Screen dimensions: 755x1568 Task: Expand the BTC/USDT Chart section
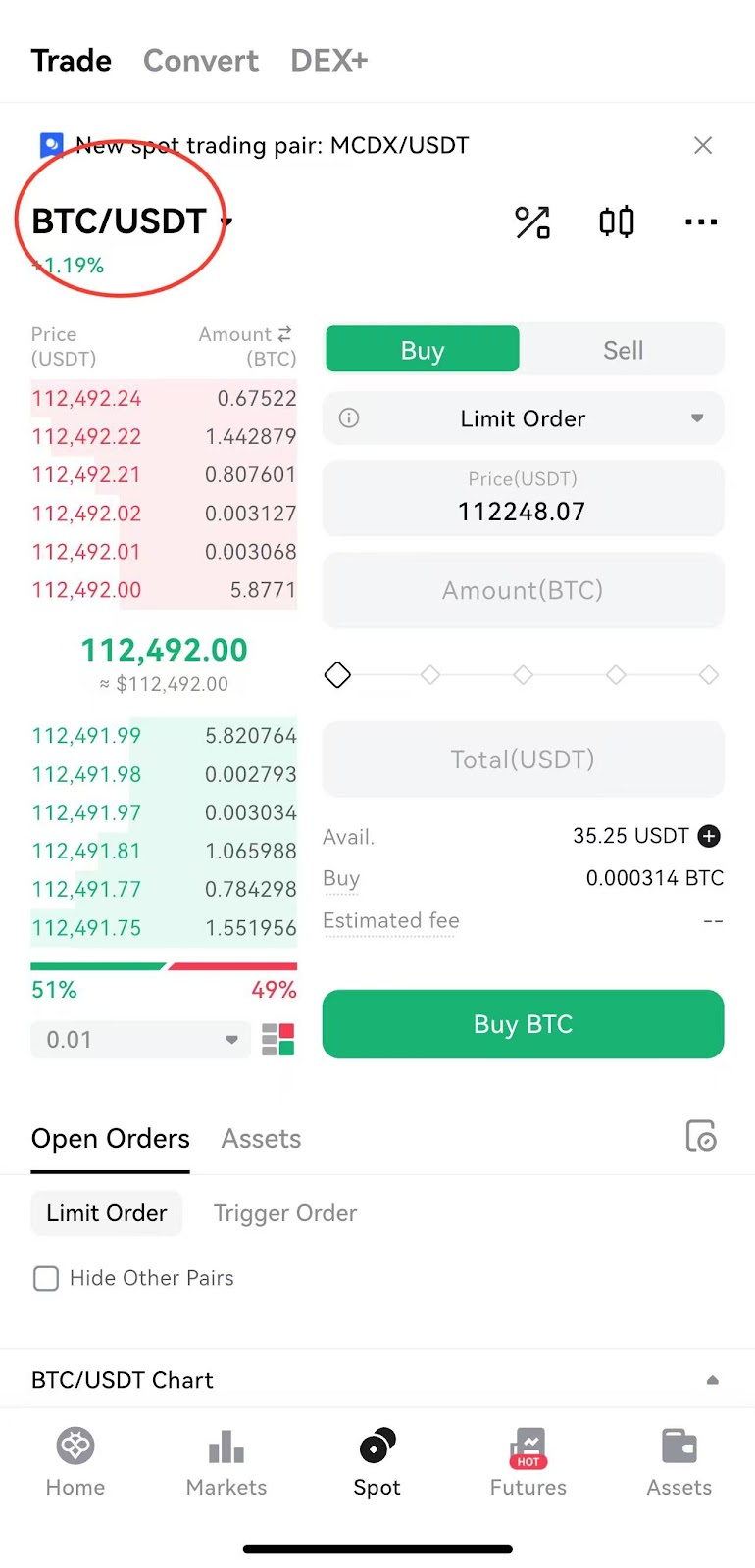click(713, 1380)
